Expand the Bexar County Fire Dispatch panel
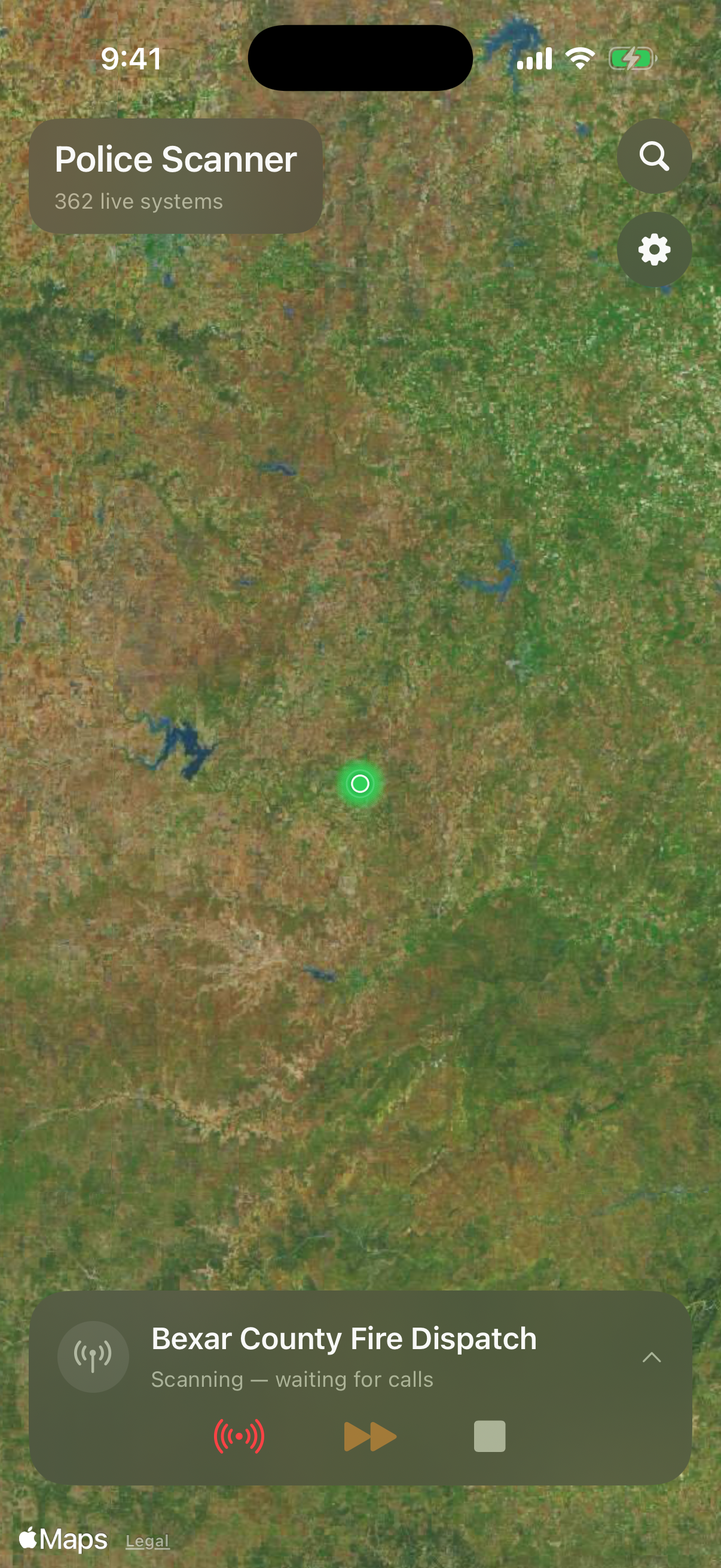The width and height of the screenshot is (721, 1568). click(652, 1357)
